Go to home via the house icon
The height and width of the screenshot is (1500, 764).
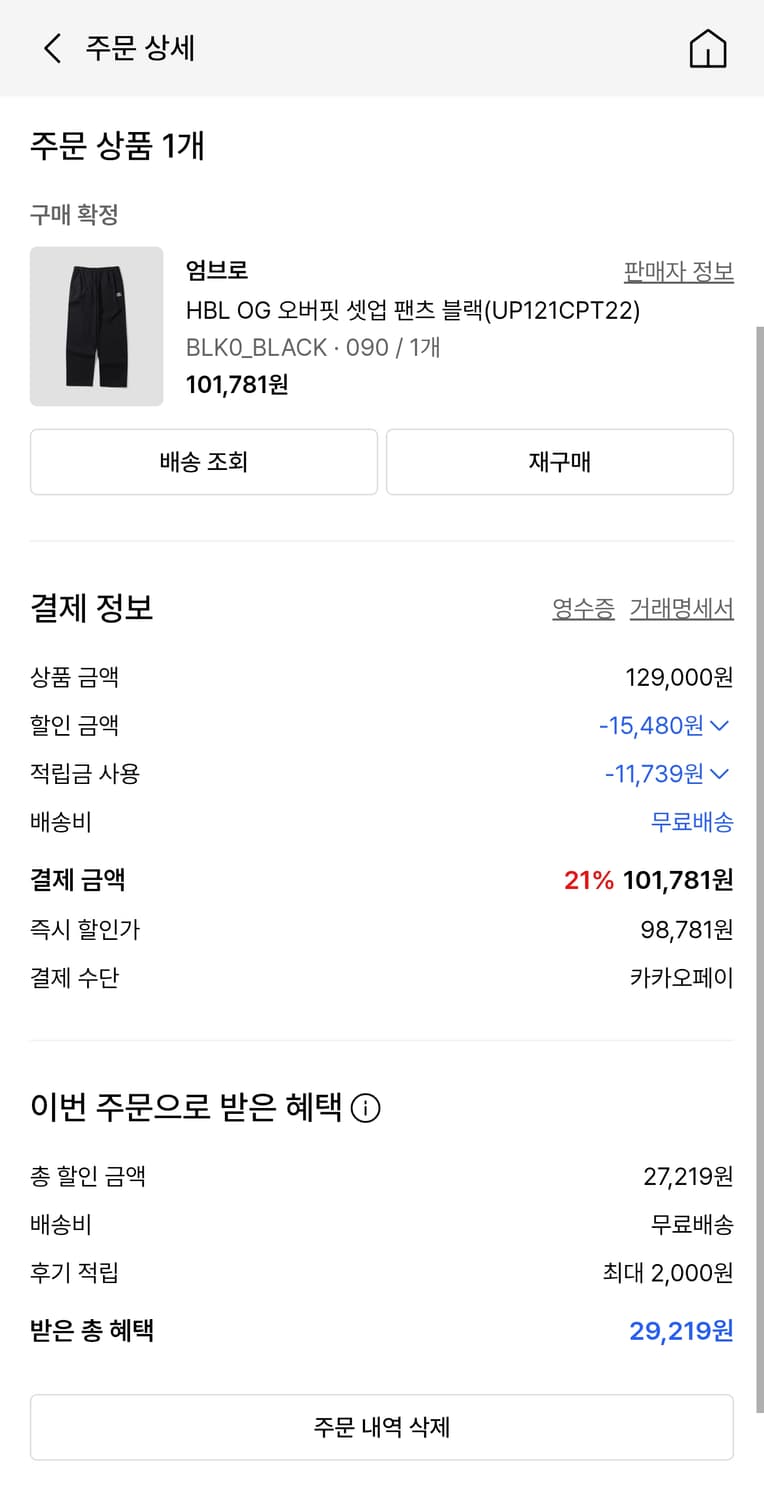pos(708,48)
